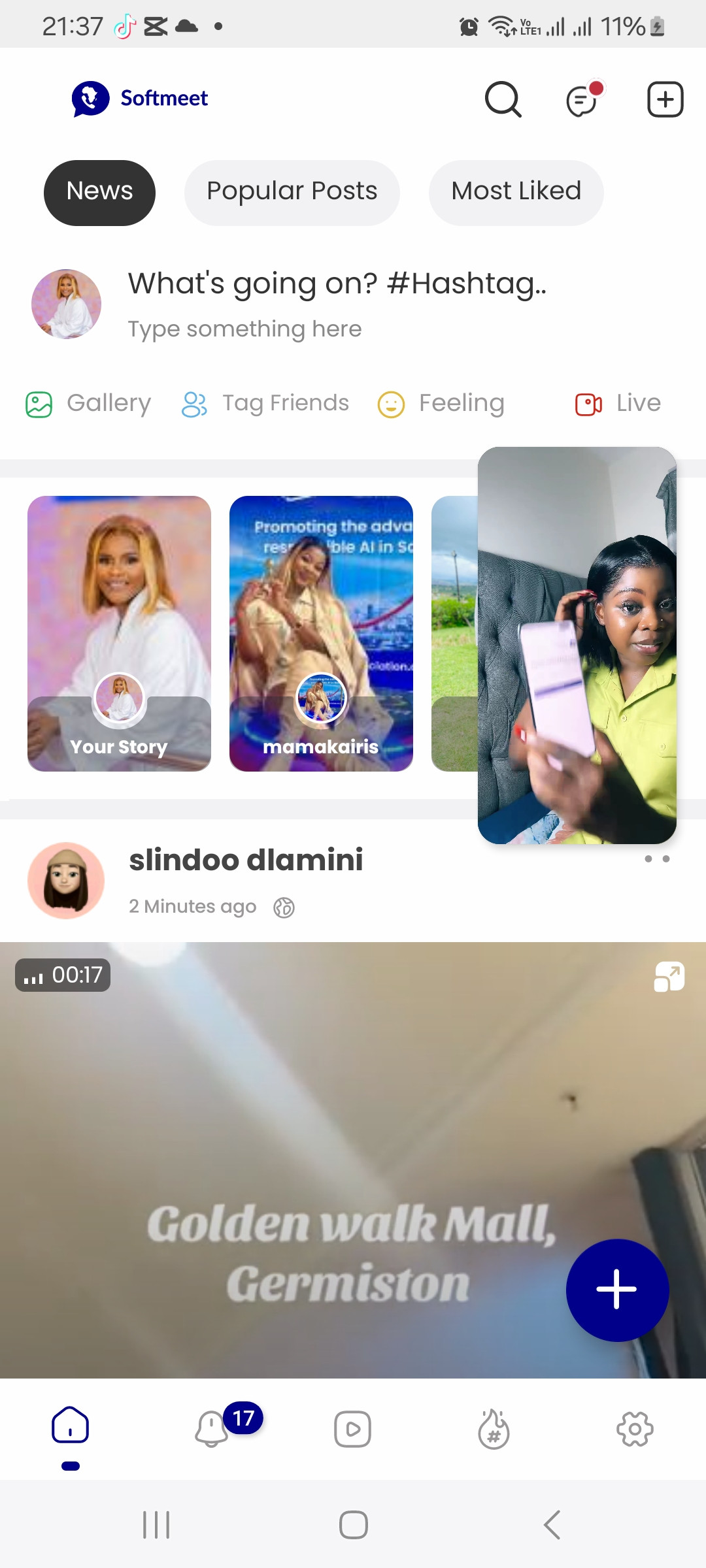Open the trending hashtags tab
The width and height of the screenshot is (706, 1568).
494,1429
